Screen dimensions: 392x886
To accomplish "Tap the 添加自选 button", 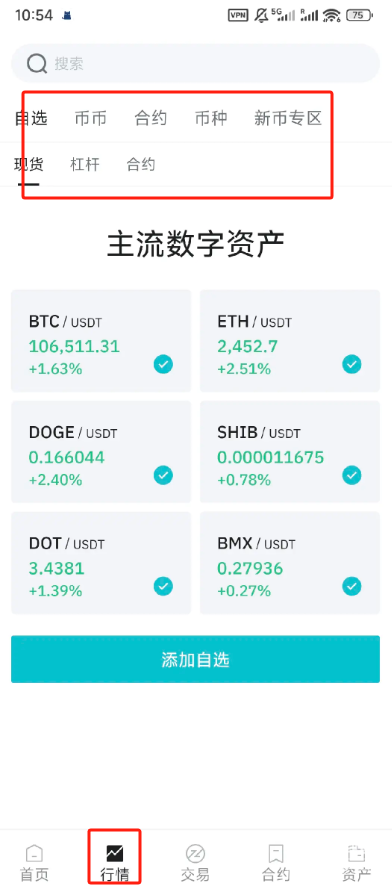I will click(195, 659).
